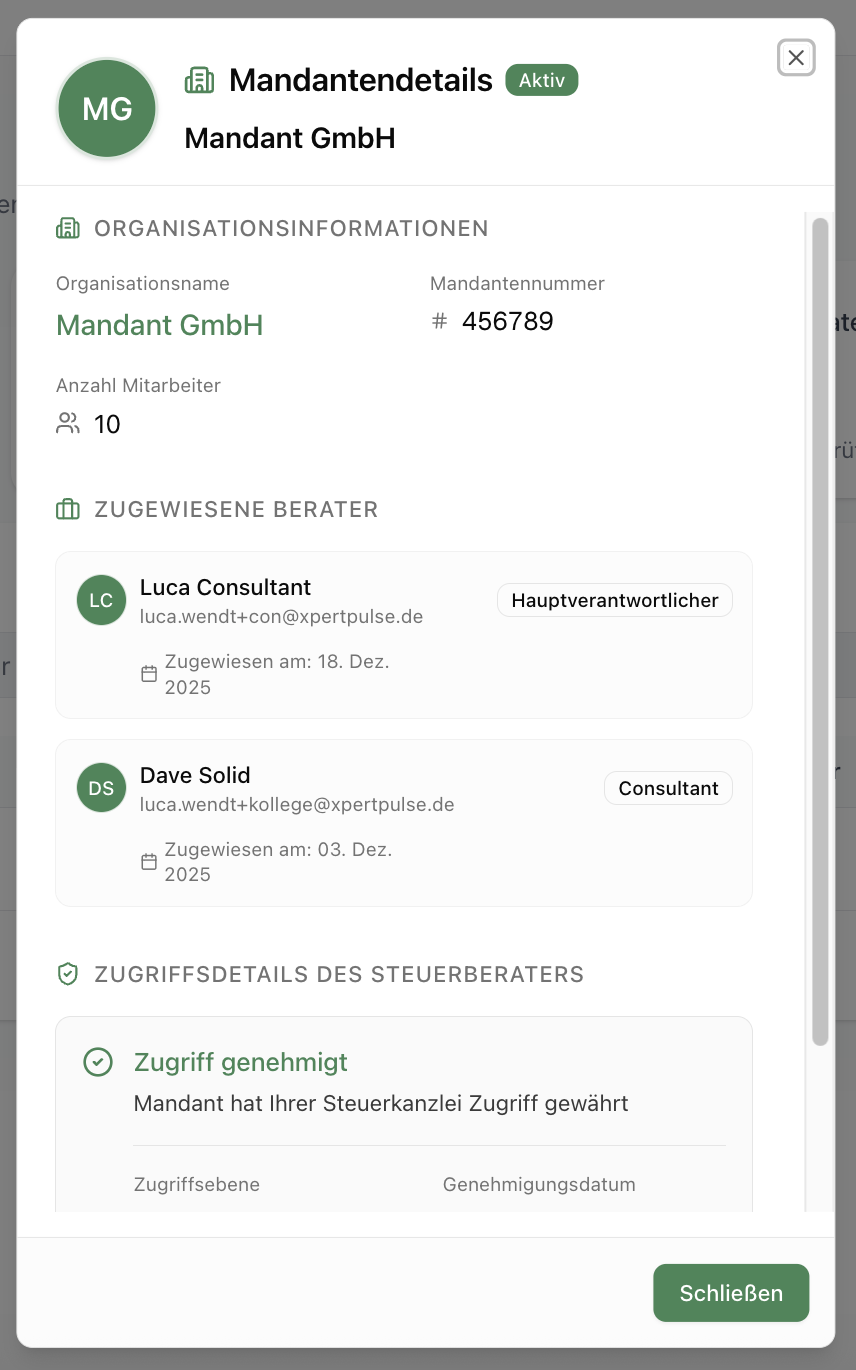
Task: Click the building icon beside Mandantendetails
Action: pos(199,79)
